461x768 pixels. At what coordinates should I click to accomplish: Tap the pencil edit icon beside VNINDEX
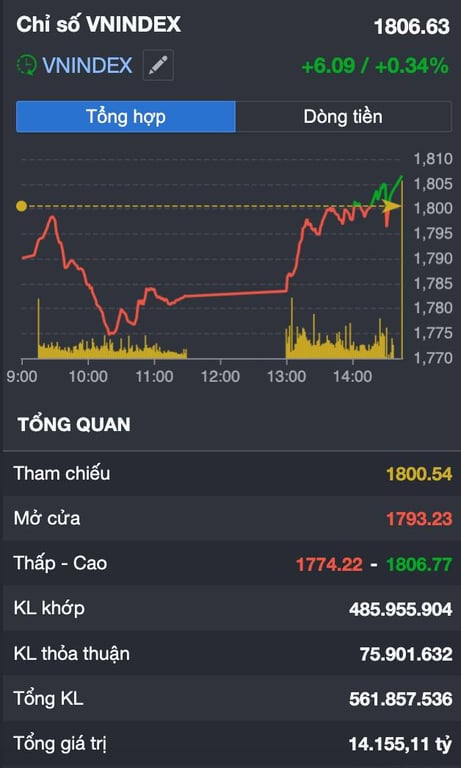(158, 65)
